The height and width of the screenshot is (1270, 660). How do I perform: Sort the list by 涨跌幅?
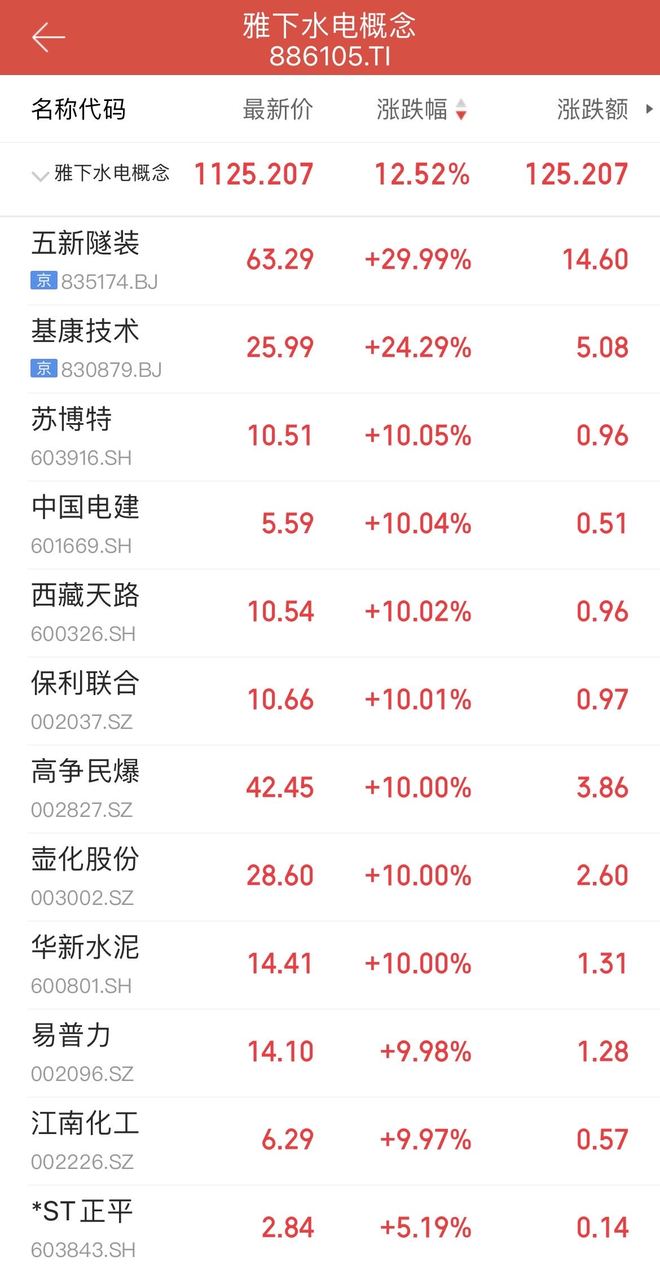click(422, 110)
